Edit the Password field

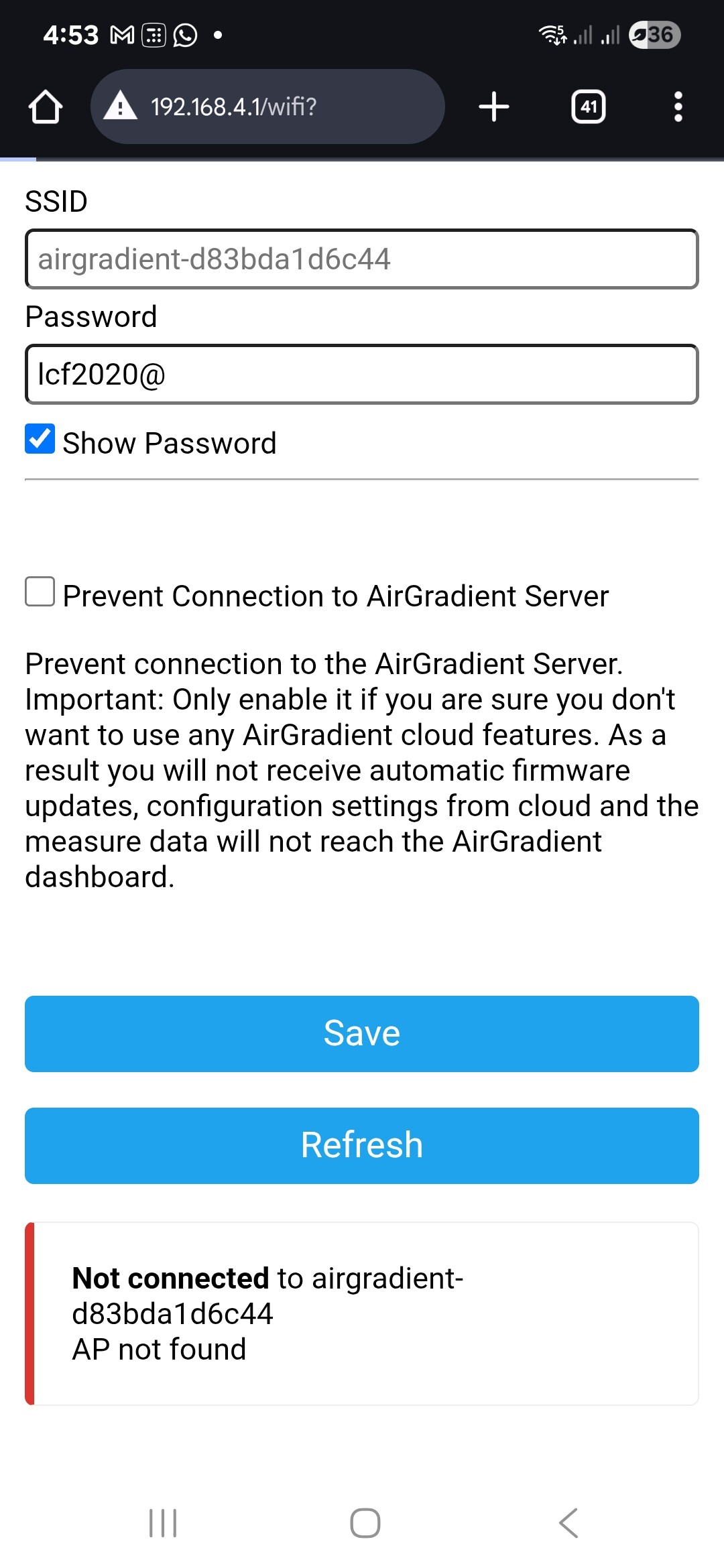pos(362,375)
